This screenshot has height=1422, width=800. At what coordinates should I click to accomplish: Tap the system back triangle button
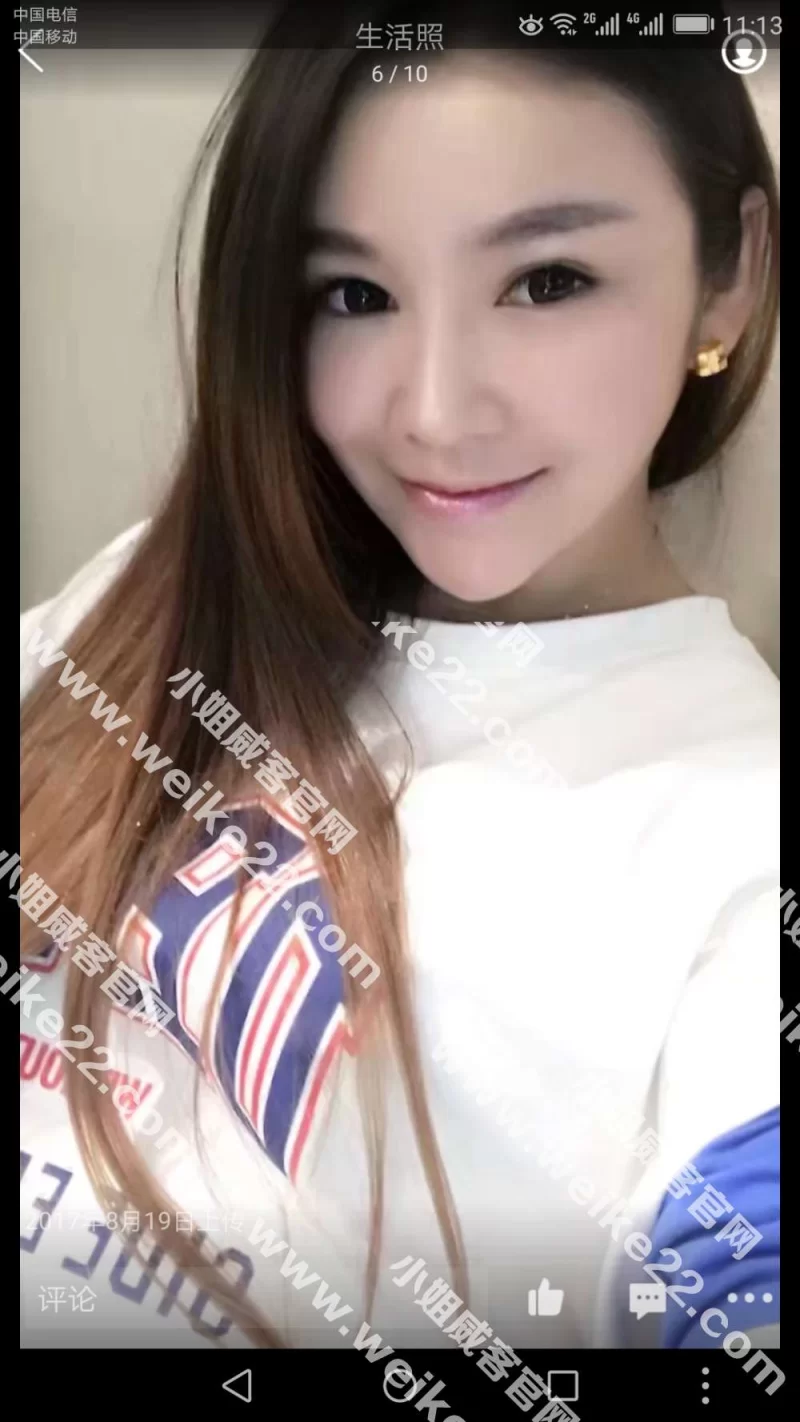click(x=237, y=1385)
